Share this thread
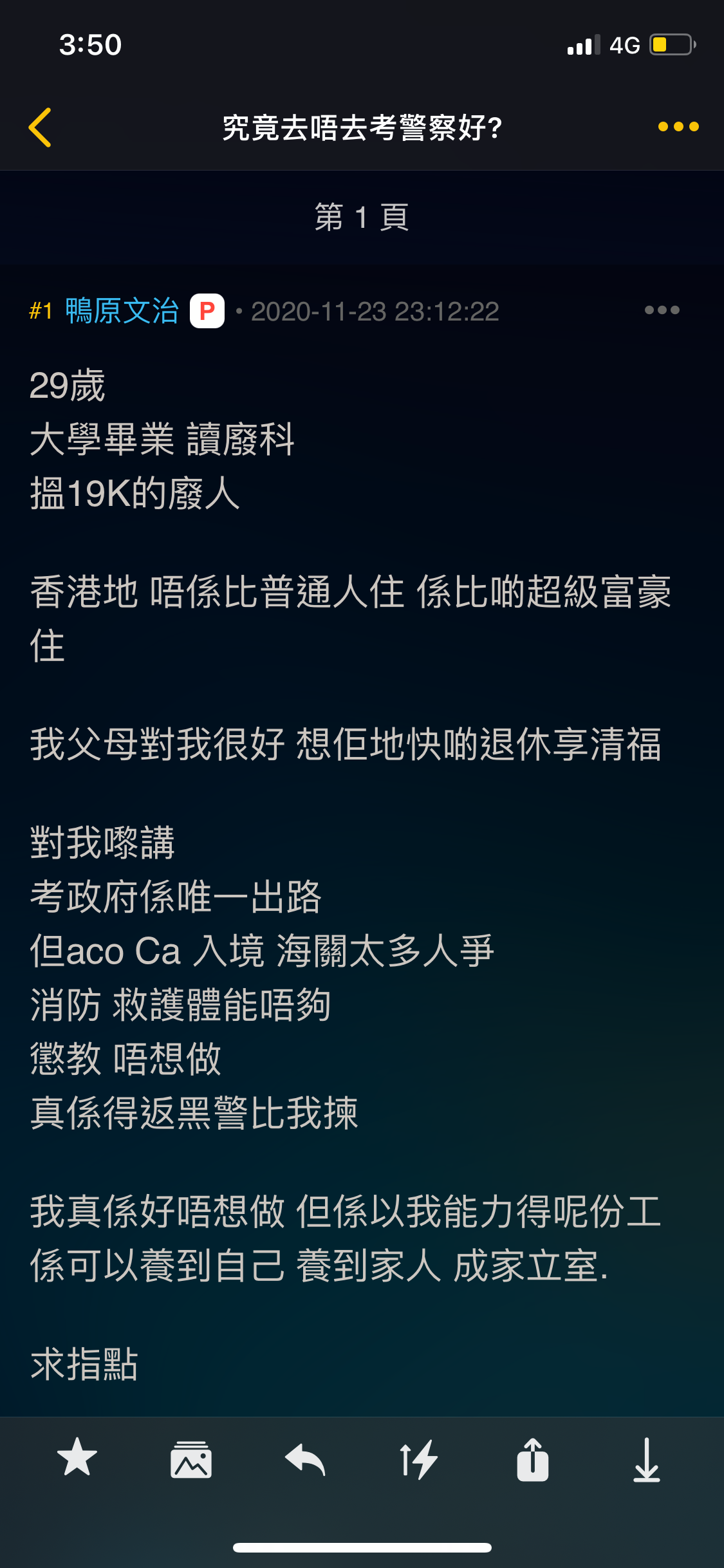 click(x=533, y=1459)
